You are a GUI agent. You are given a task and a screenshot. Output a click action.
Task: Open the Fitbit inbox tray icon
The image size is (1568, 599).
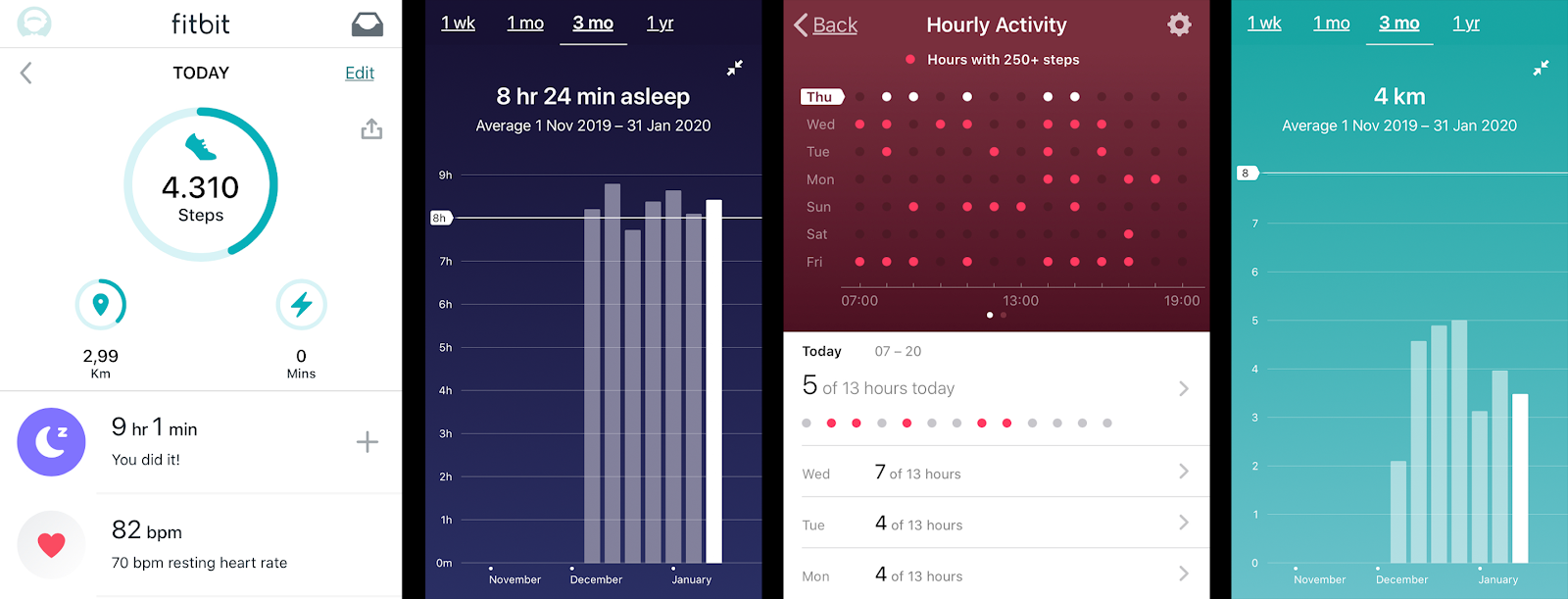pyautogui.click(x=367, y=24)
